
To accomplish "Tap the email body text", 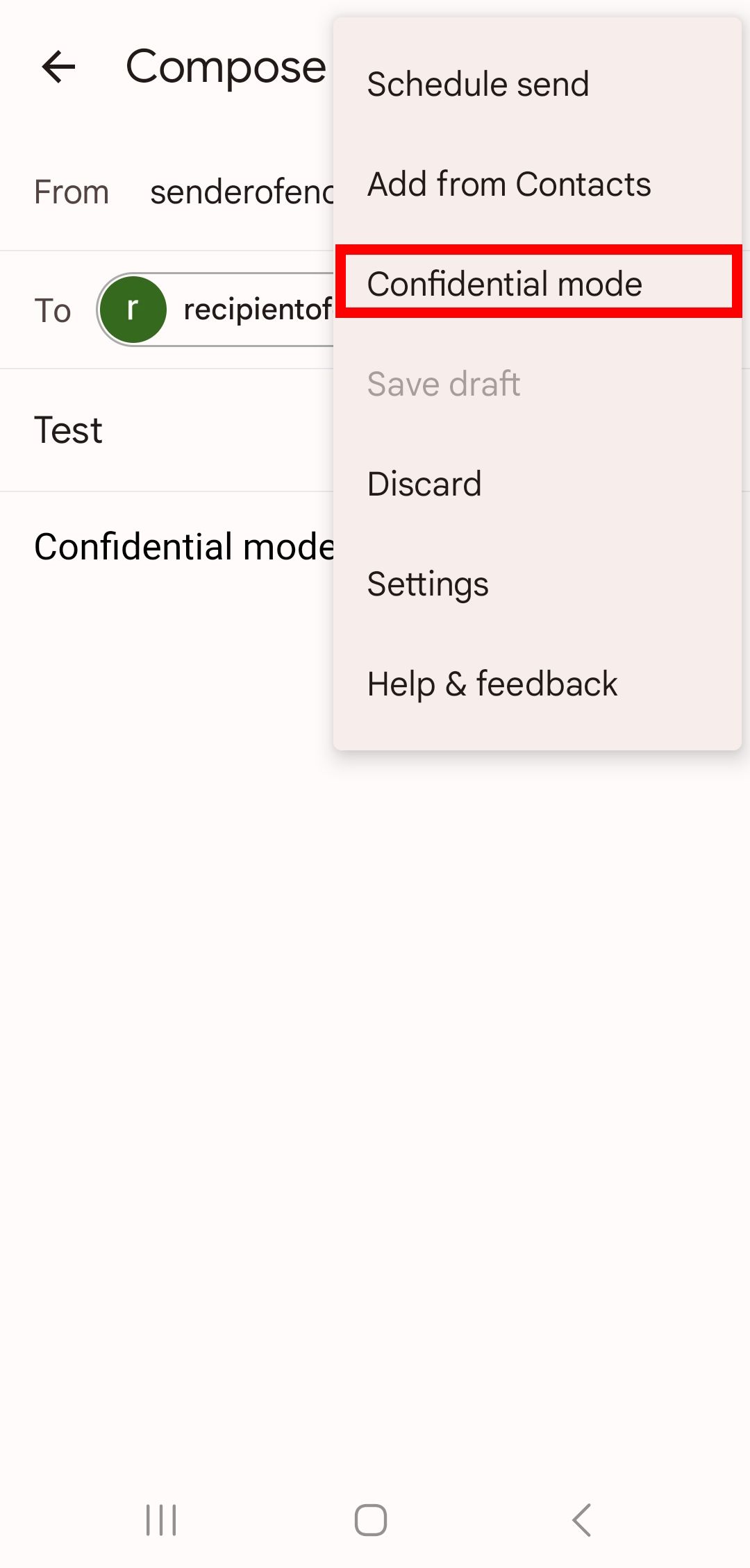I will (184, 547).
